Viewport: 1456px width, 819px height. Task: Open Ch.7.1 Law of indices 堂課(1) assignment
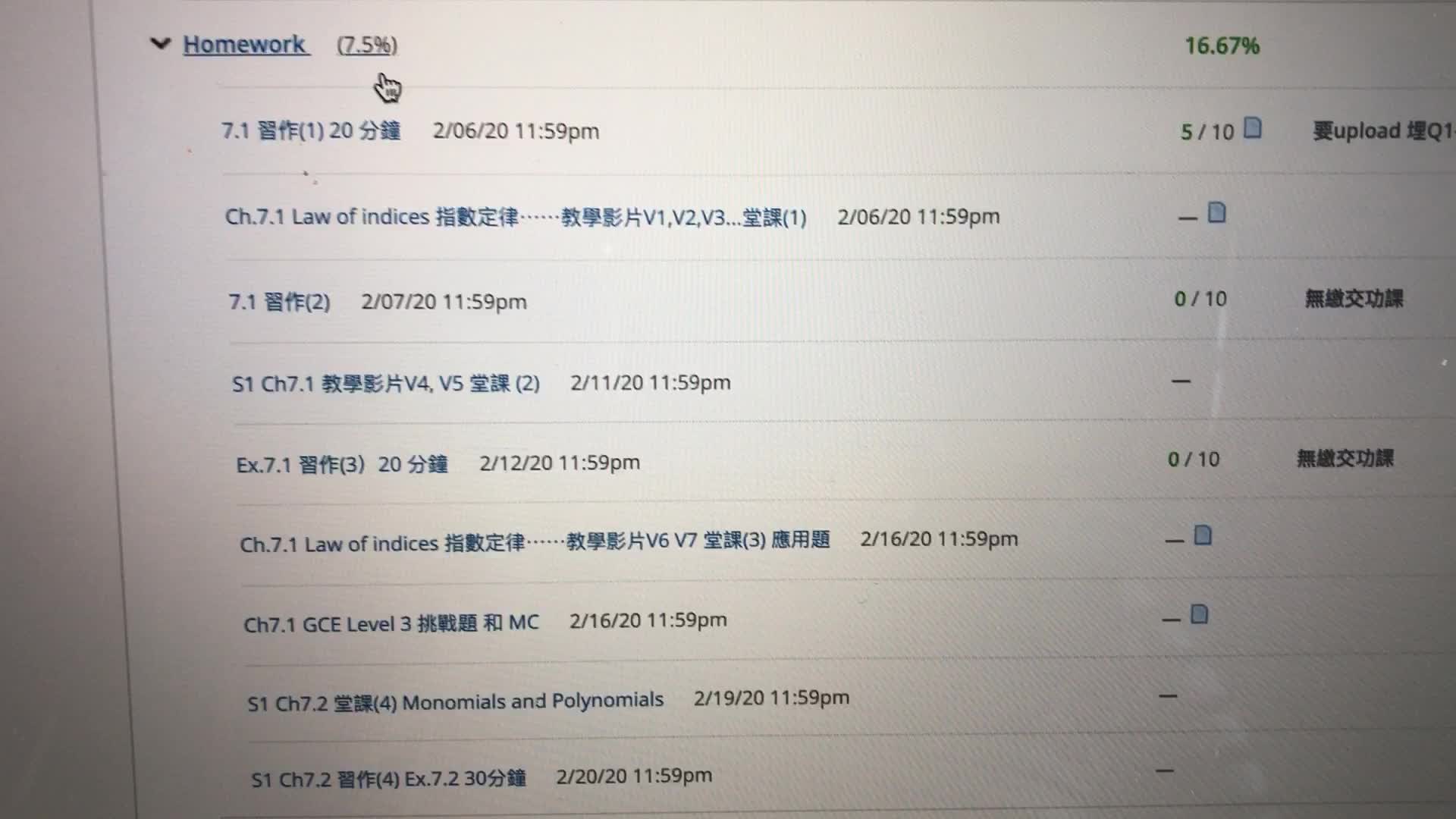(516, 217)
